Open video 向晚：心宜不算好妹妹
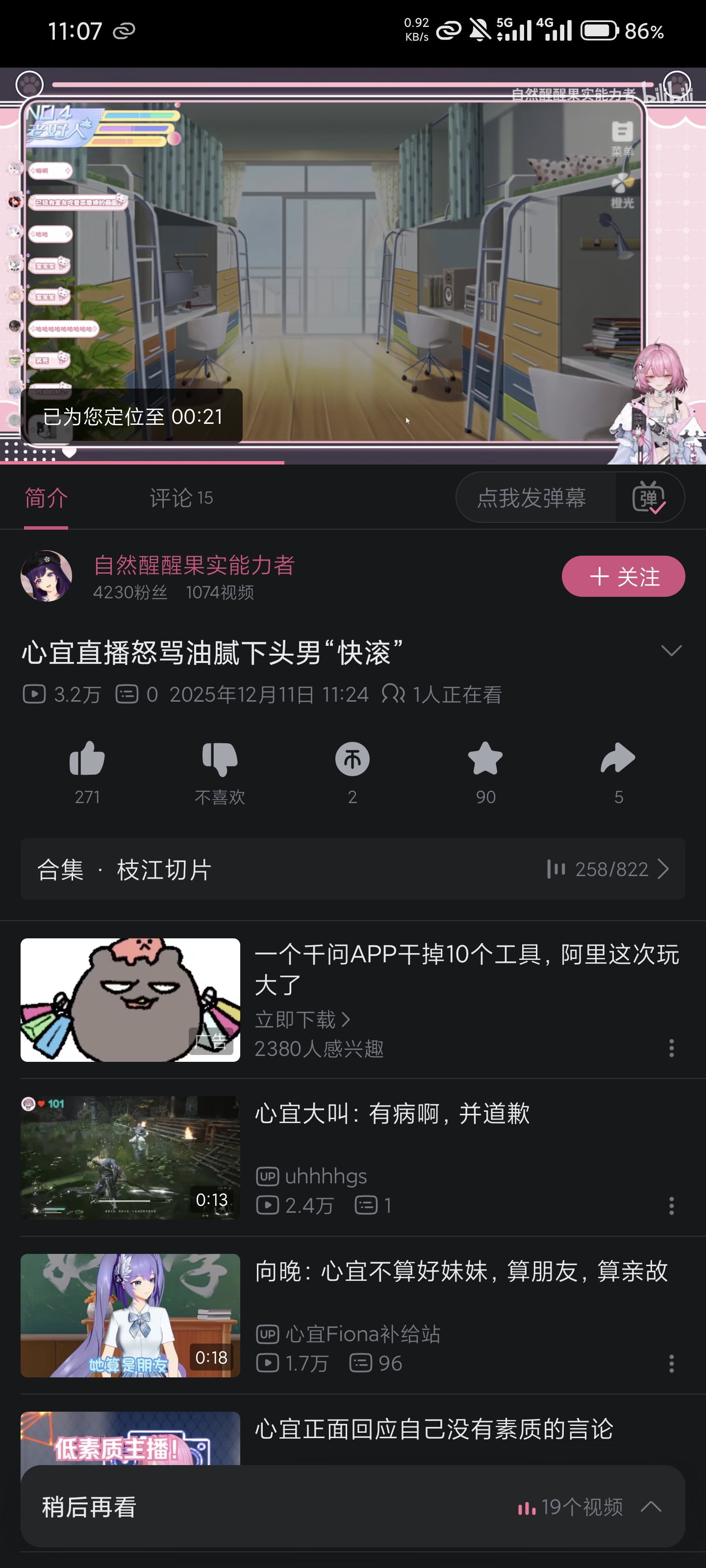Image resolution: width=706 pixels, height=1568 pixels. pos(460,1272)
